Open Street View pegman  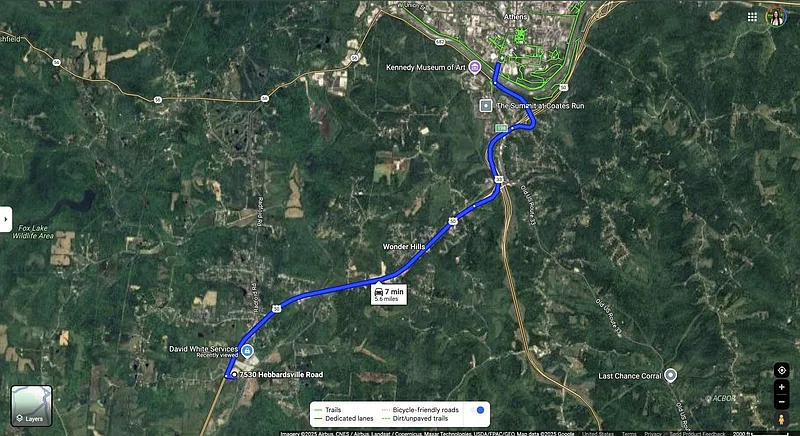tap(781, 420)
